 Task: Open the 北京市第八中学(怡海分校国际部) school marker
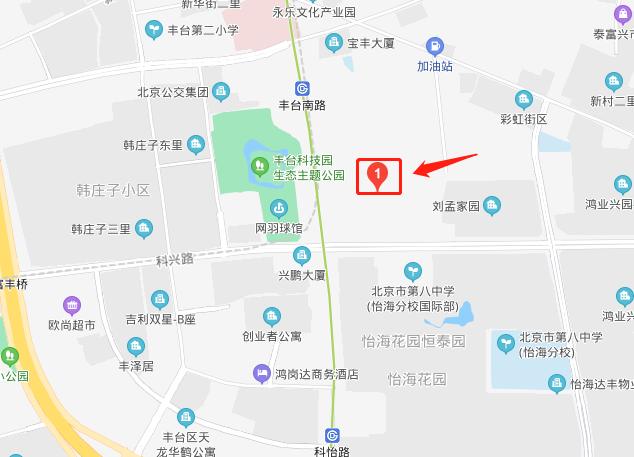pos(412,270)
